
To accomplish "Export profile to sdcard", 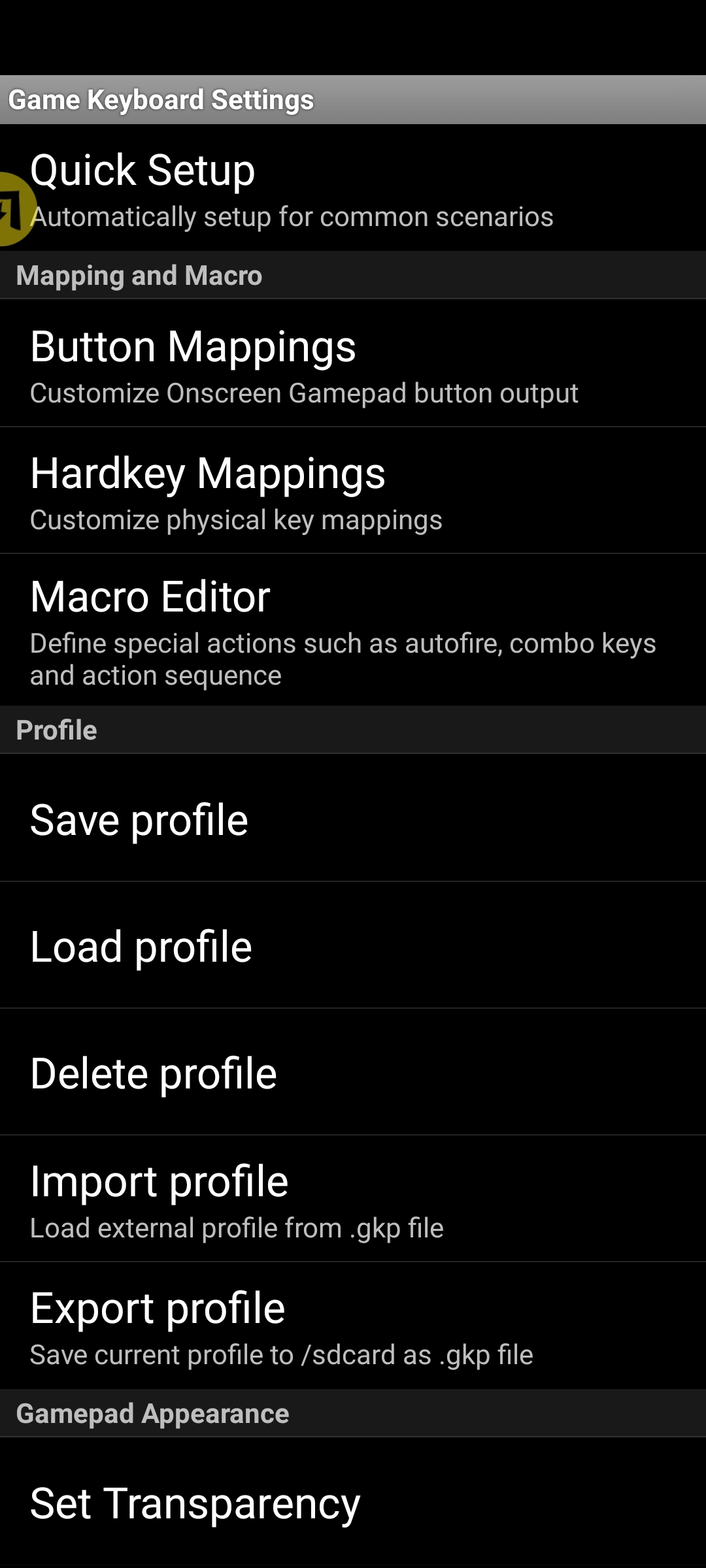I will [x=353, y=1325].
